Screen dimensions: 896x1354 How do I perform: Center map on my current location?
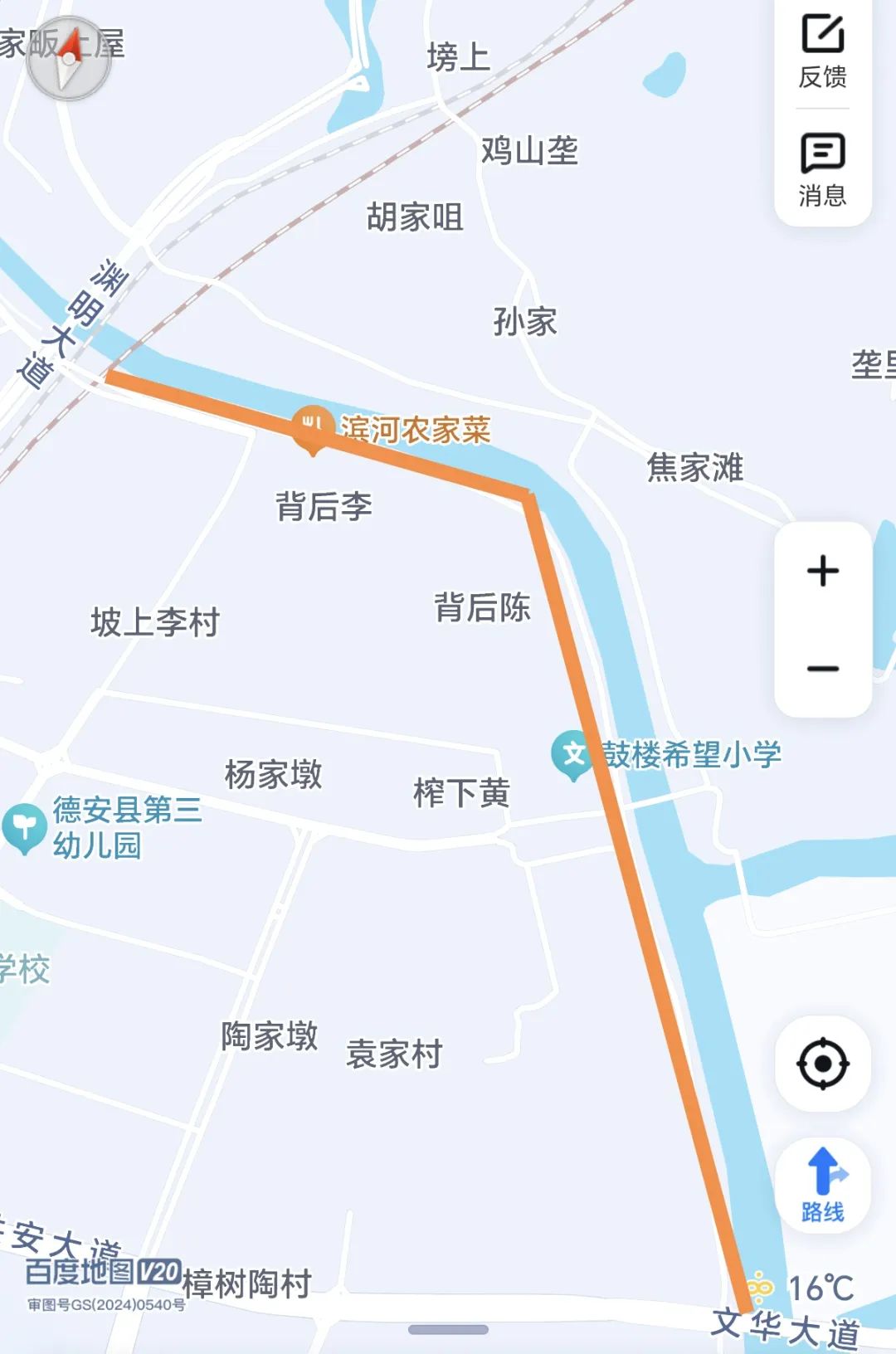822,1063
